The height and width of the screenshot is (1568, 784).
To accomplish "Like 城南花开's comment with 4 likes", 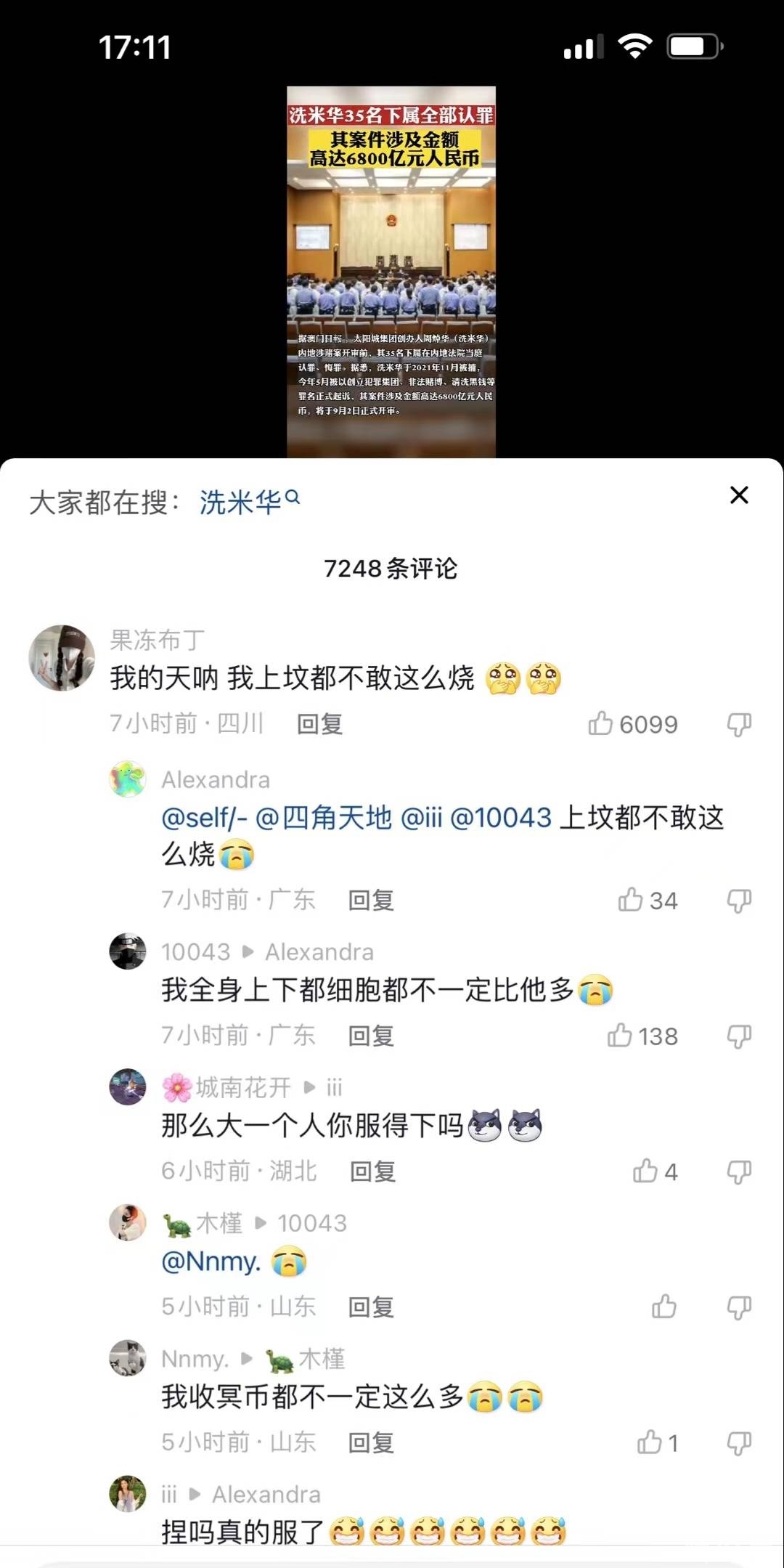I will [x=645, y=1171].
